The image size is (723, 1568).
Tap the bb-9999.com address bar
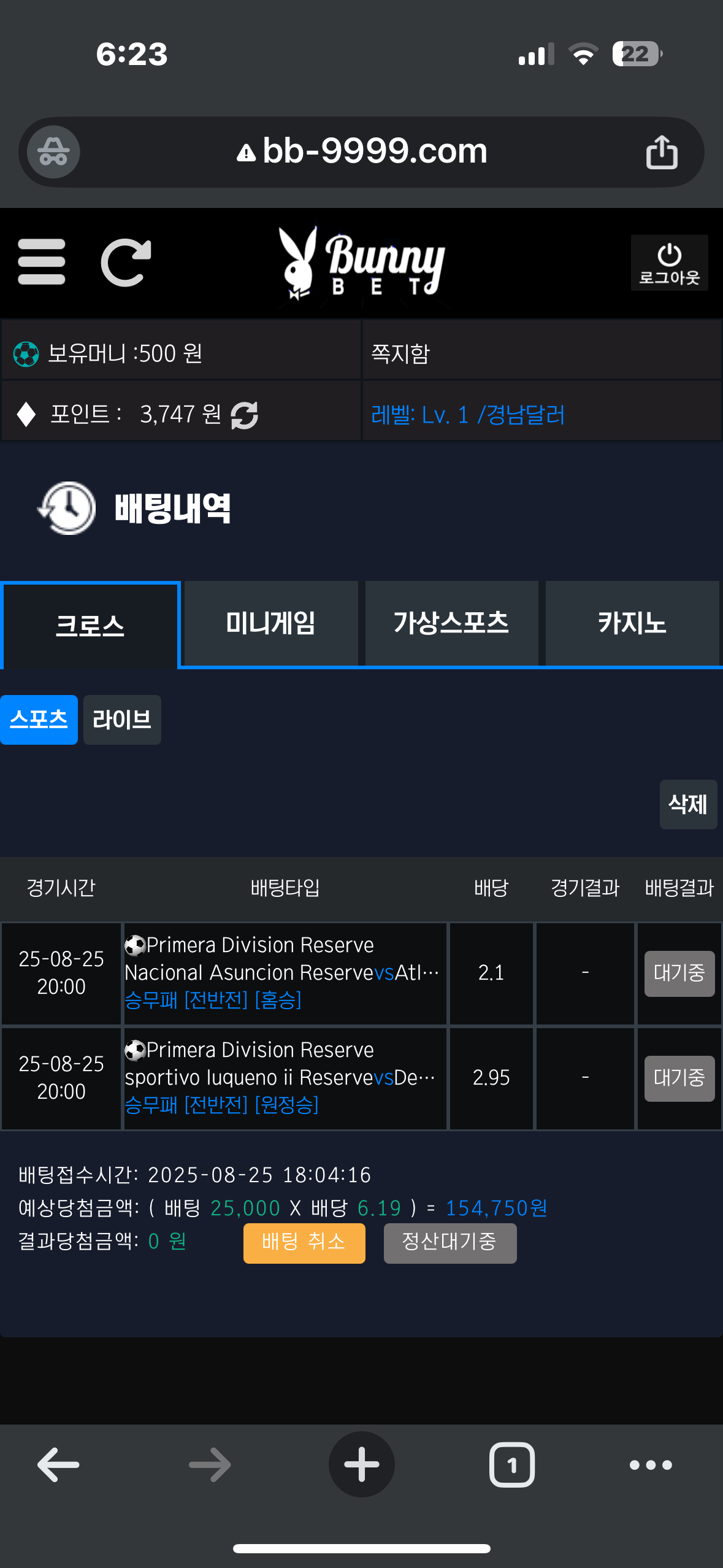[362, 152]
